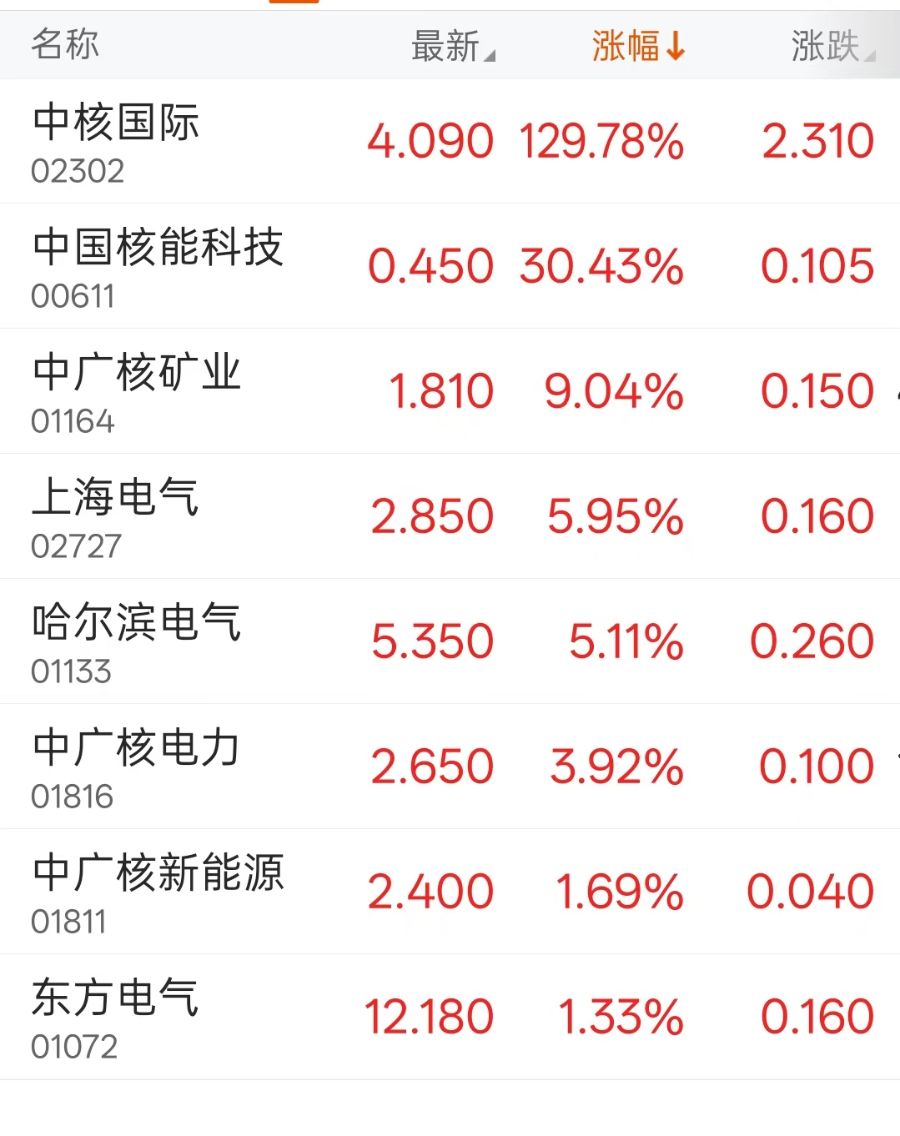Image resolution: width=900 pixels, height=1136 pixels.
Task: Sort the list by 最新 price
Action: 452,46
